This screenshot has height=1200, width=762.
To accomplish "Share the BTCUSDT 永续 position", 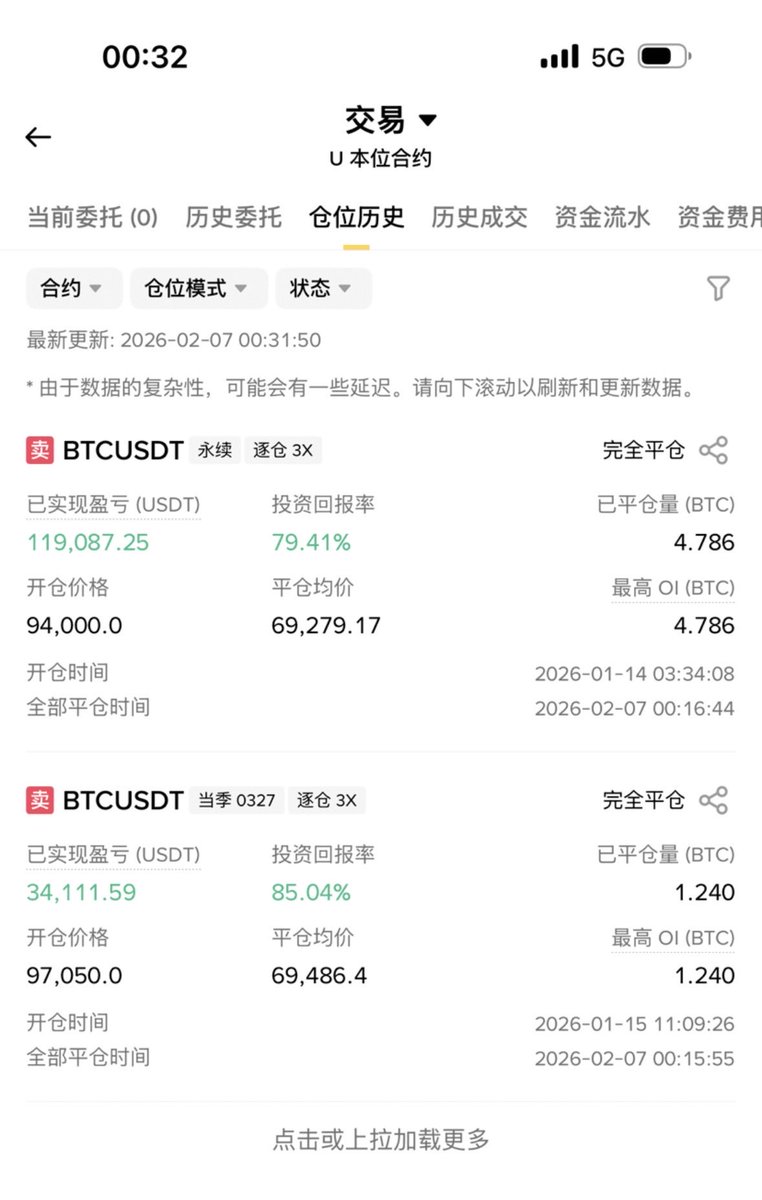I will coord(714,450).
